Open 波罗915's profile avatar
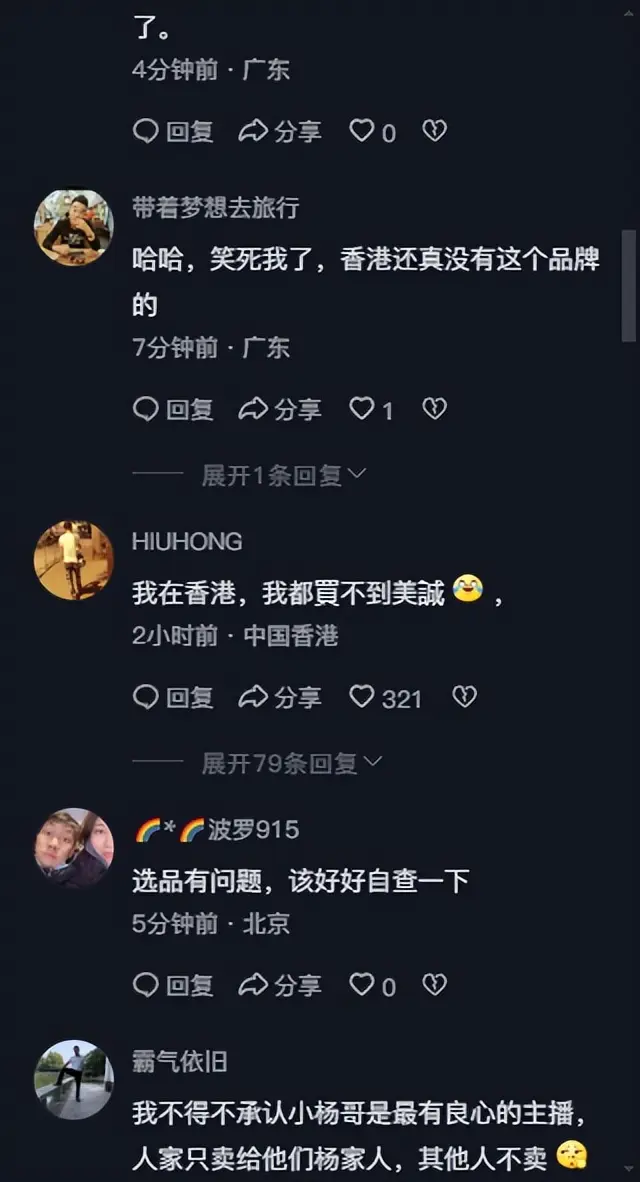 click(74, 847)
